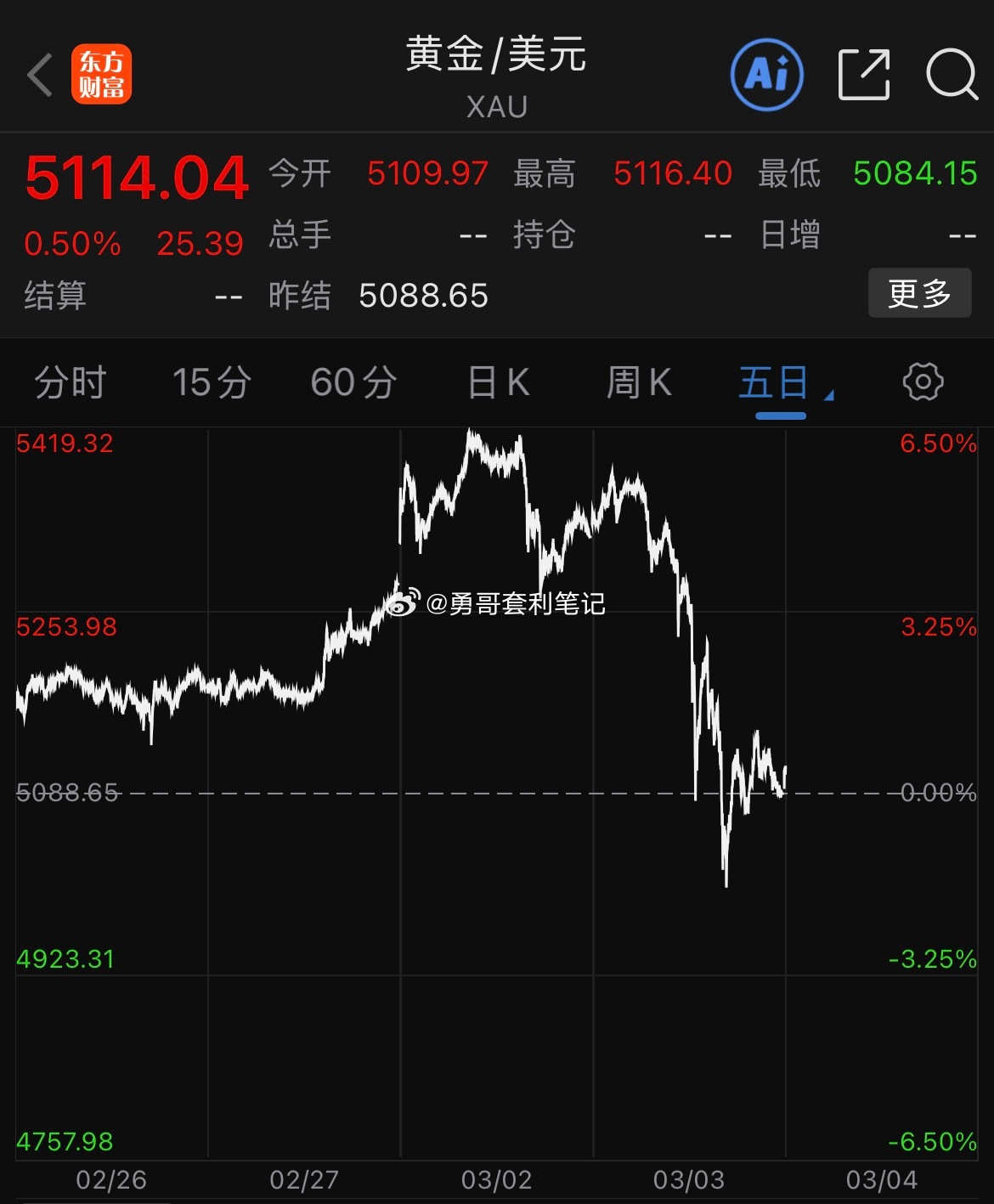
Task: Switch to the 60分 interval
Action: [353, 382]
